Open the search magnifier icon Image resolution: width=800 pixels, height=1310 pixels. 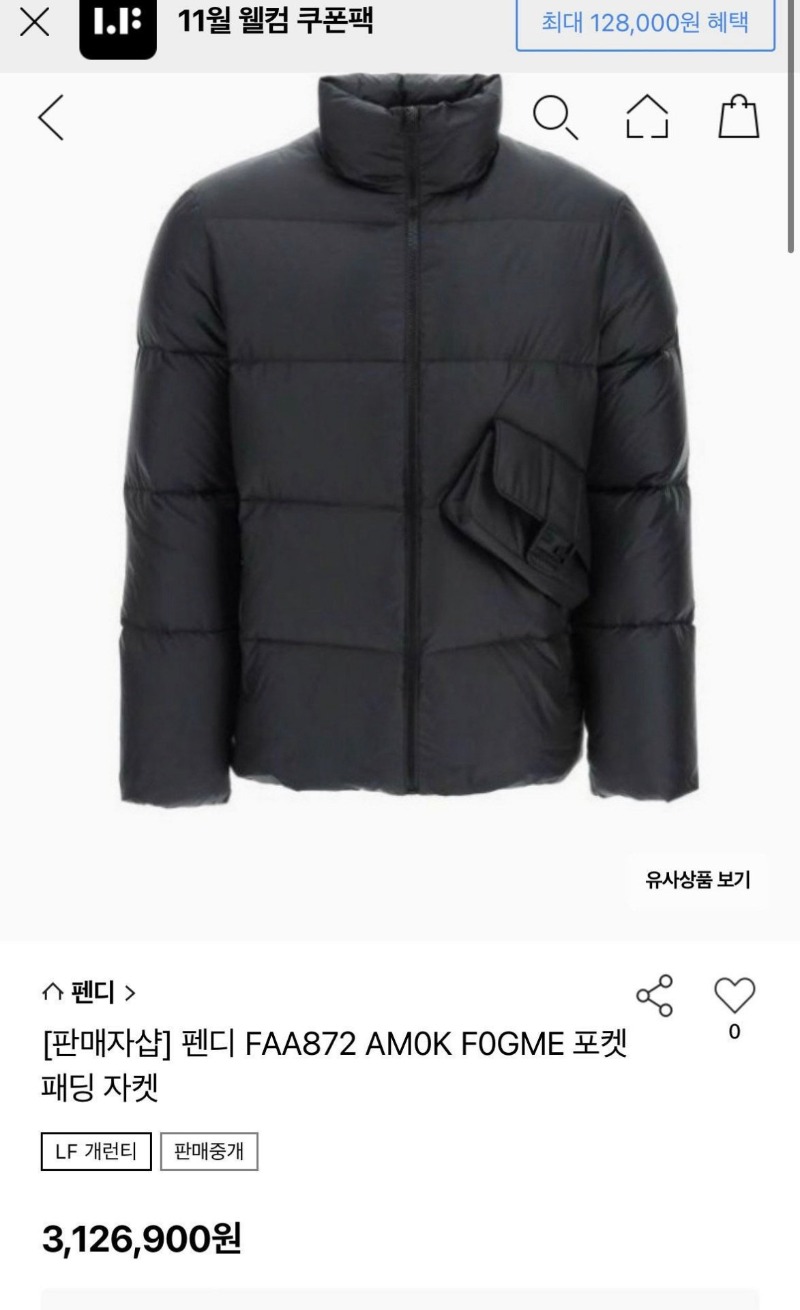558,119
